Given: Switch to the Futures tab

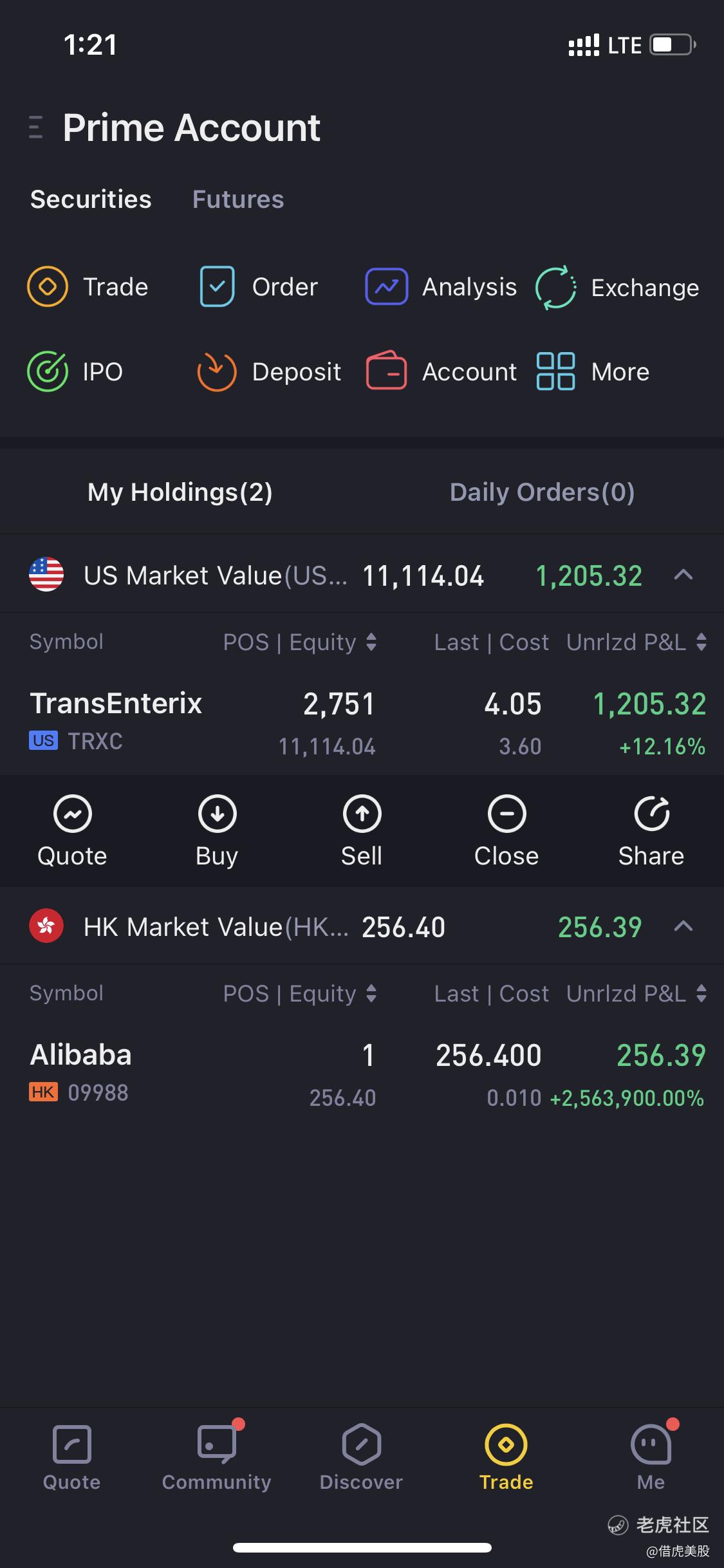Looking at the screenshot, I should coord(238,200).
